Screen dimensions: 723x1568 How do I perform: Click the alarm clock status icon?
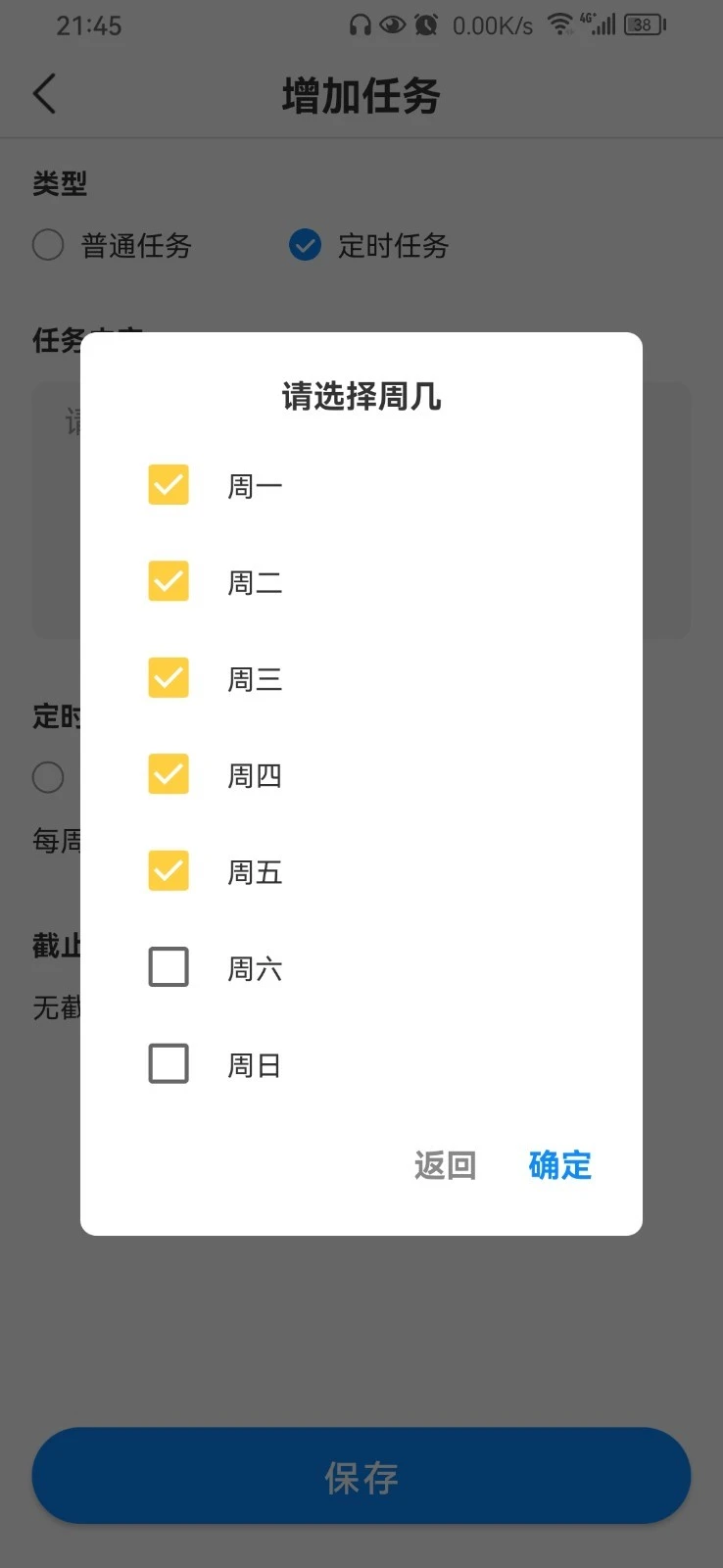[425, 25]
